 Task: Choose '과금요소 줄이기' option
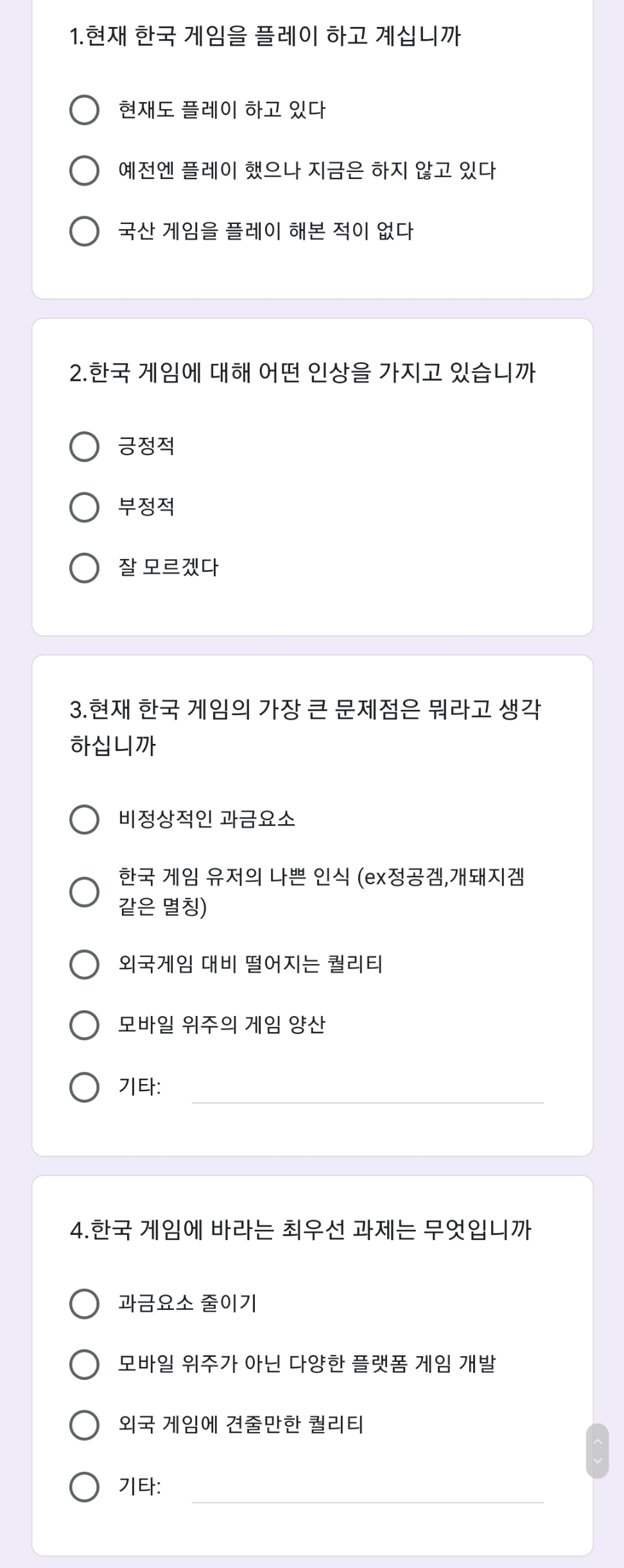(84, 1304)
